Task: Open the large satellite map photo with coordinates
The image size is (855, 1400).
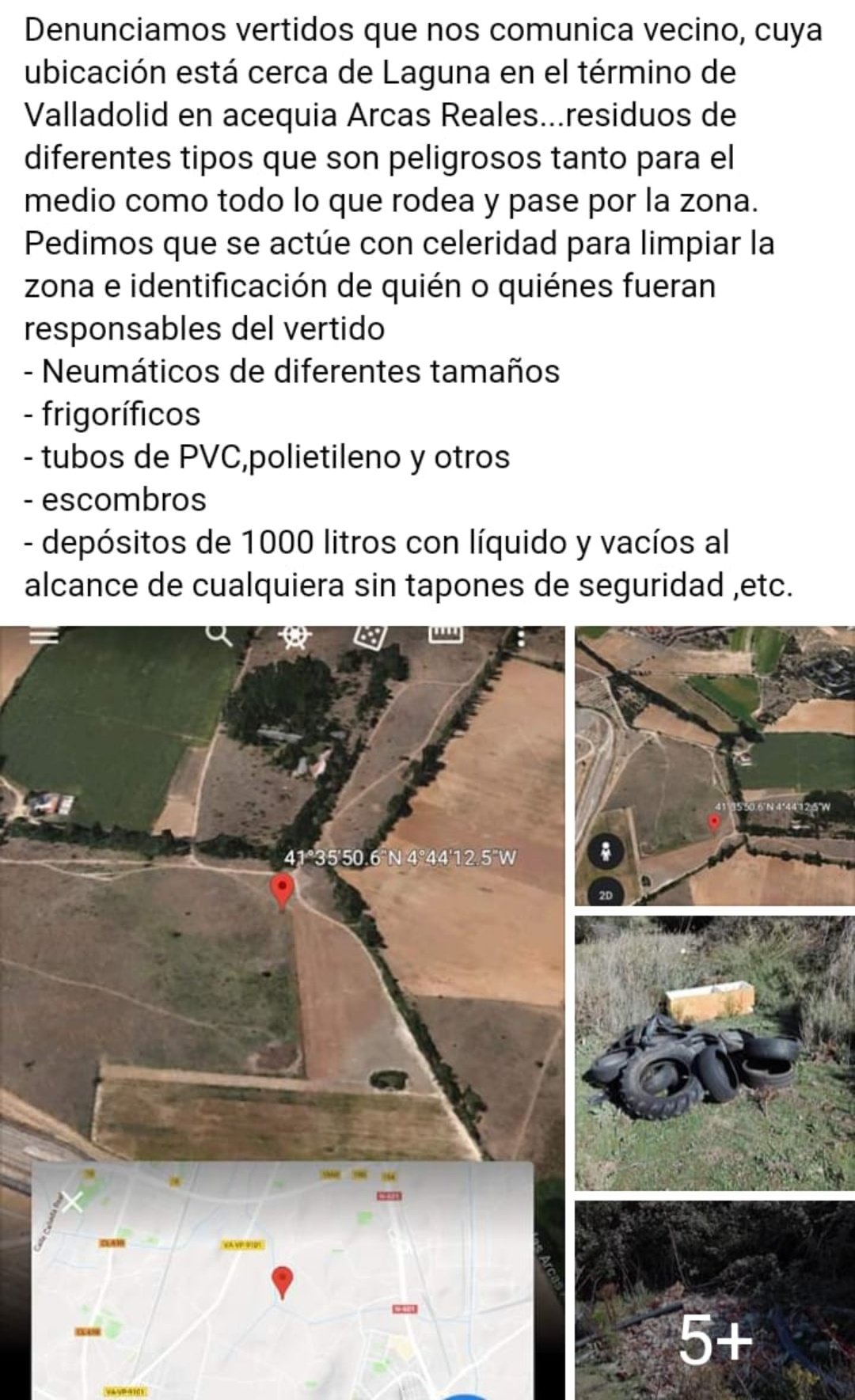Action: [283, 1012]
